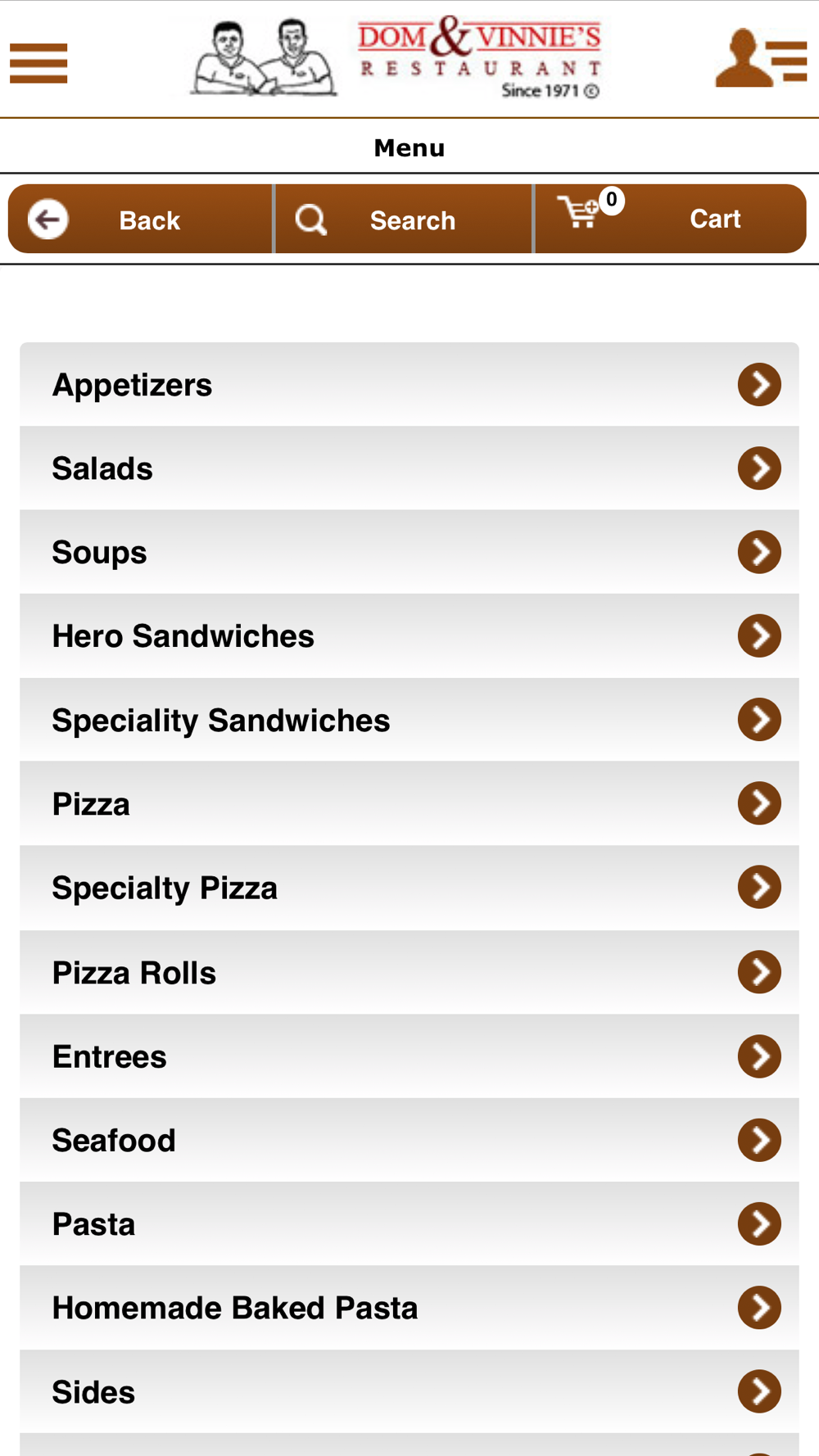Open the hamburger drawer menu
819x1456 pixels.
(38, 63)
